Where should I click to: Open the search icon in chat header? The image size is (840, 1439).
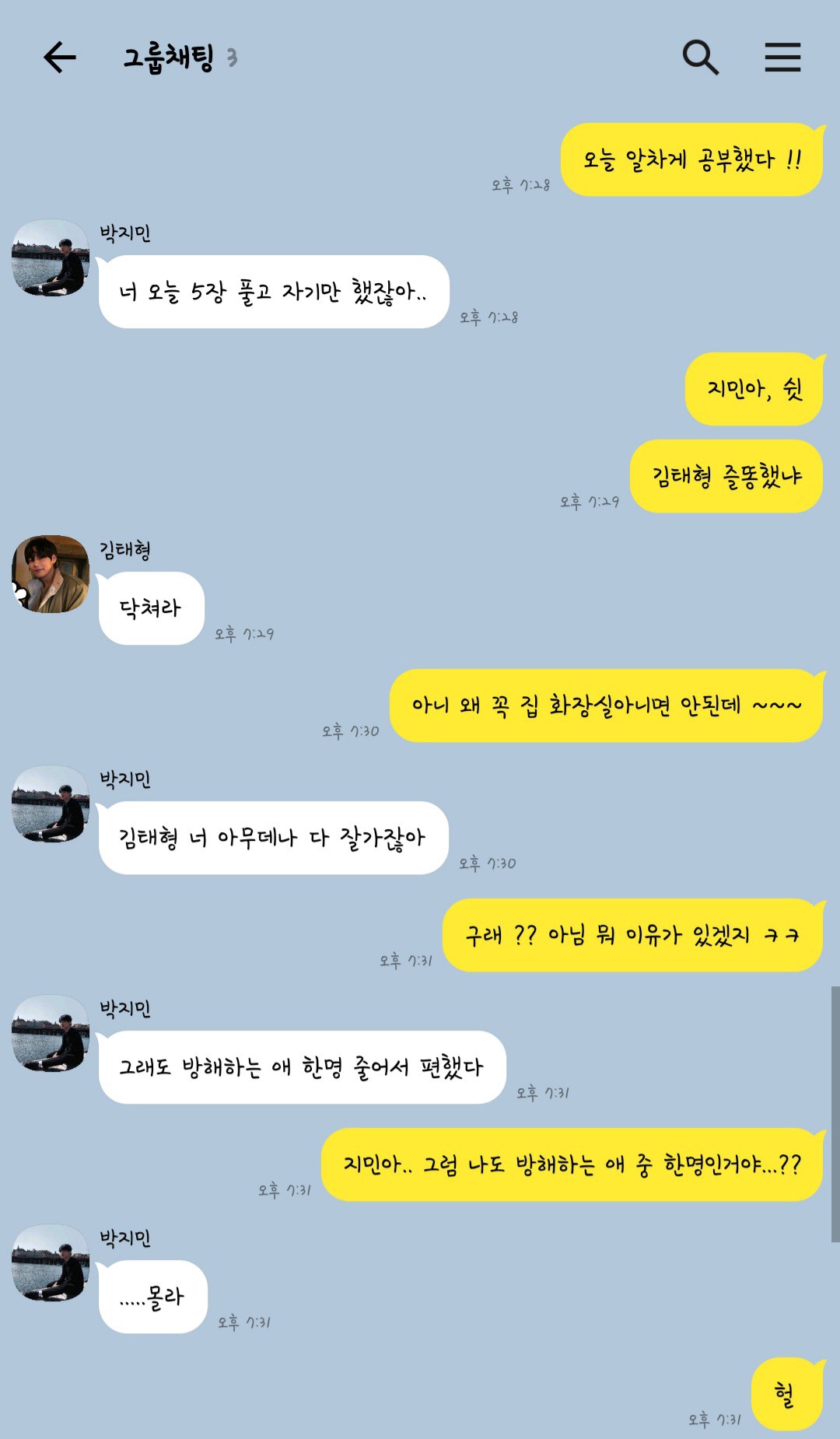701,57
